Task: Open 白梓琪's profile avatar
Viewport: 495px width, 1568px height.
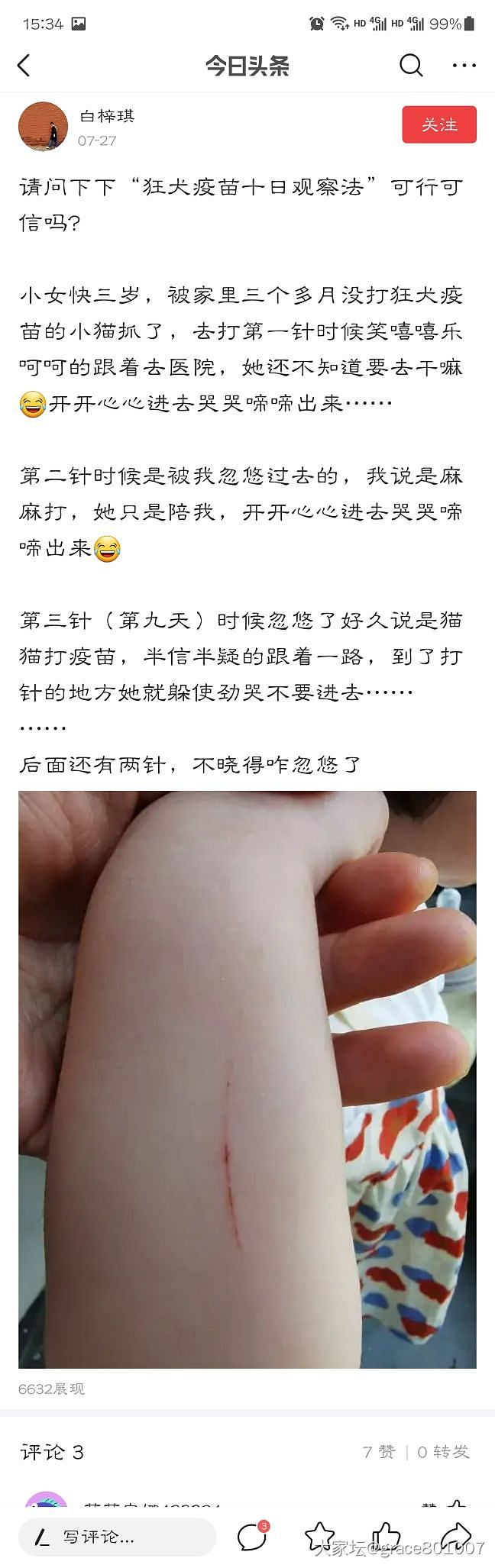Action: [x=44, y=127]
